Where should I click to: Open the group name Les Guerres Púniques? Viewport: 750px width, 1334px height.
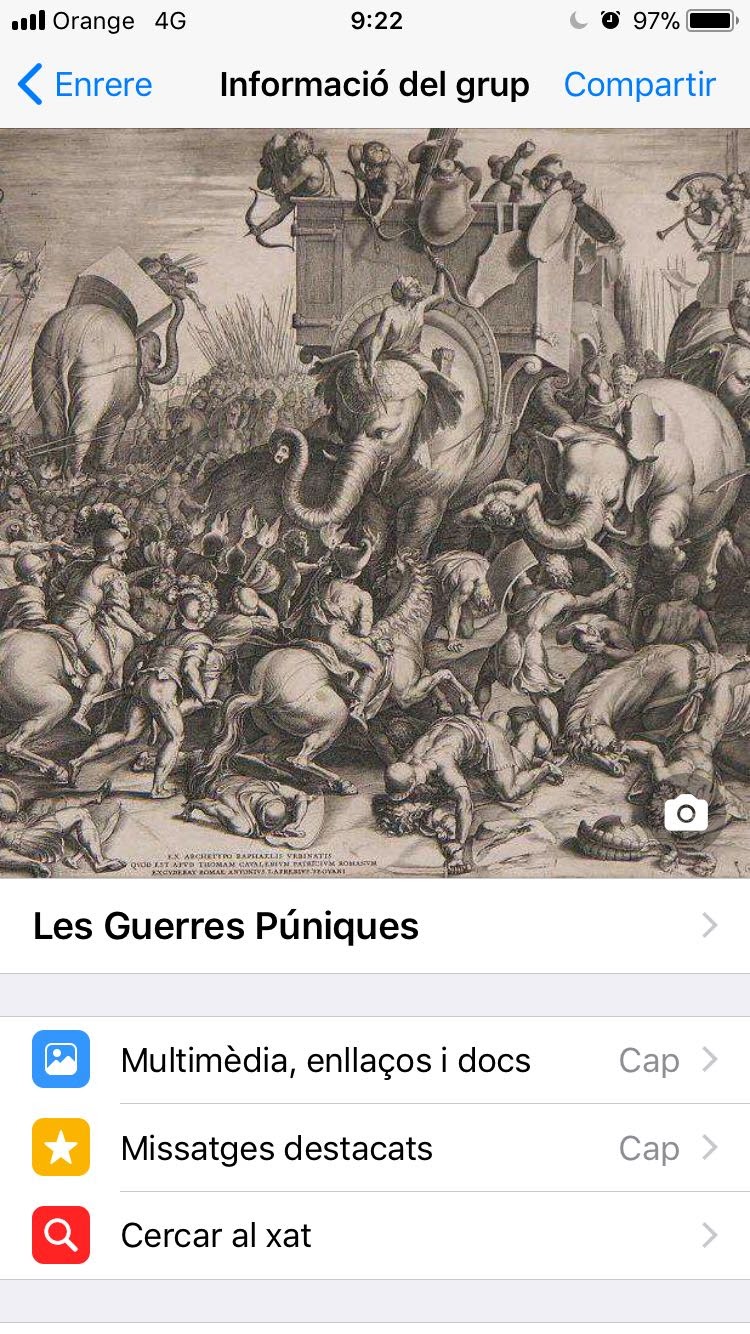375,926
